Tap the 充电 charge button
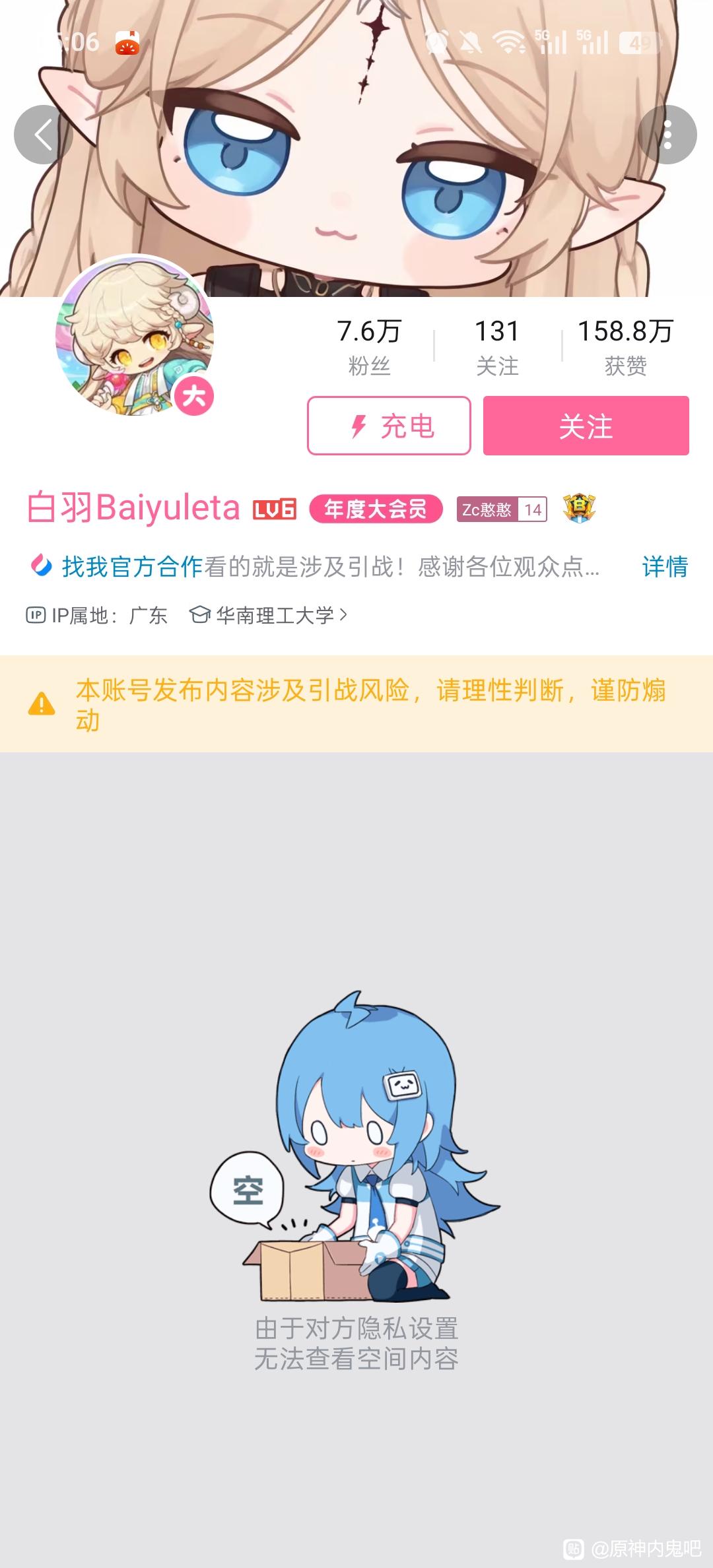 [389, 426]
